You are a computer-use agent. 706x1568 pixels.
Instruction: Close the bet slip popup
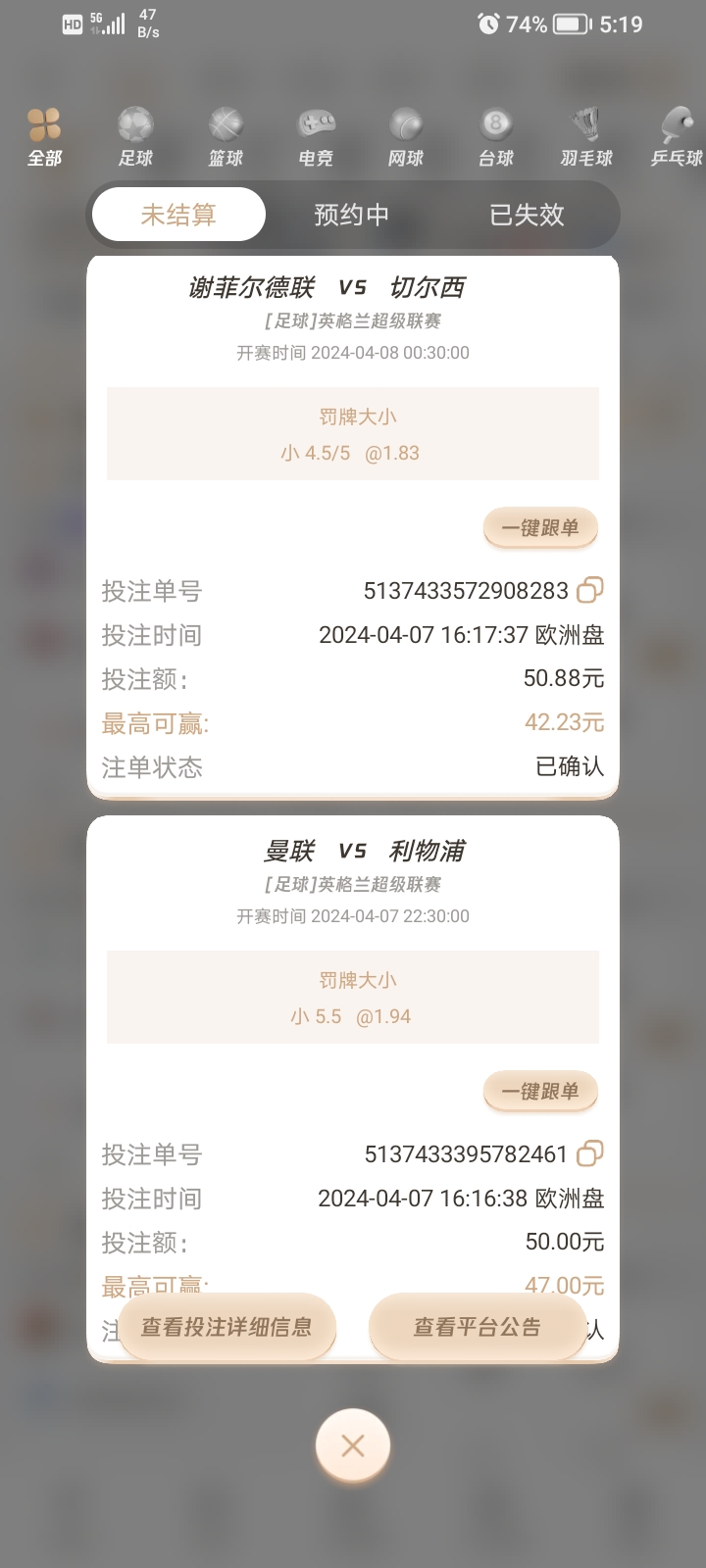[x=353, y=1445]
